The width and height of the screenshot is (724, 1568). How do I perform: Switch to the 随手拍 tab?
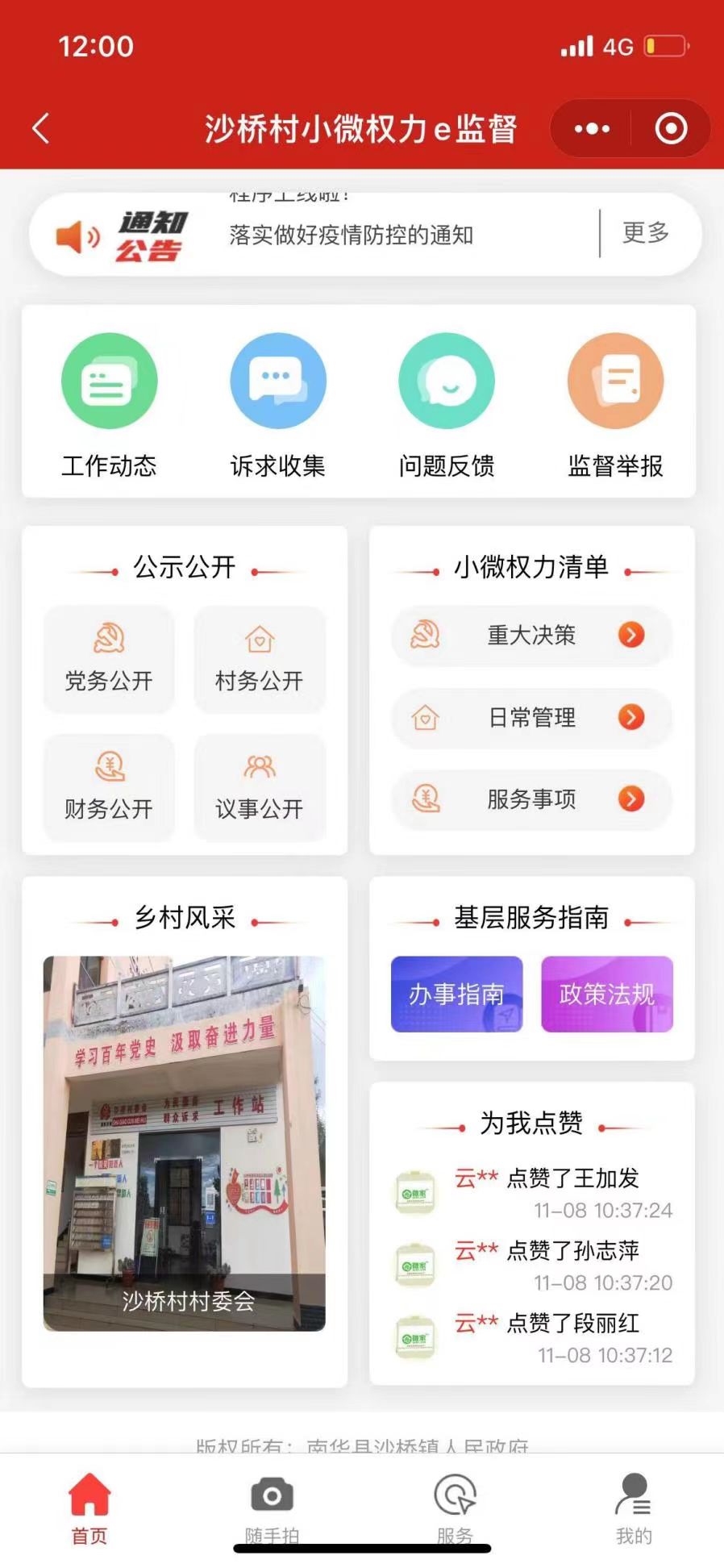(x=272, y=1510)
